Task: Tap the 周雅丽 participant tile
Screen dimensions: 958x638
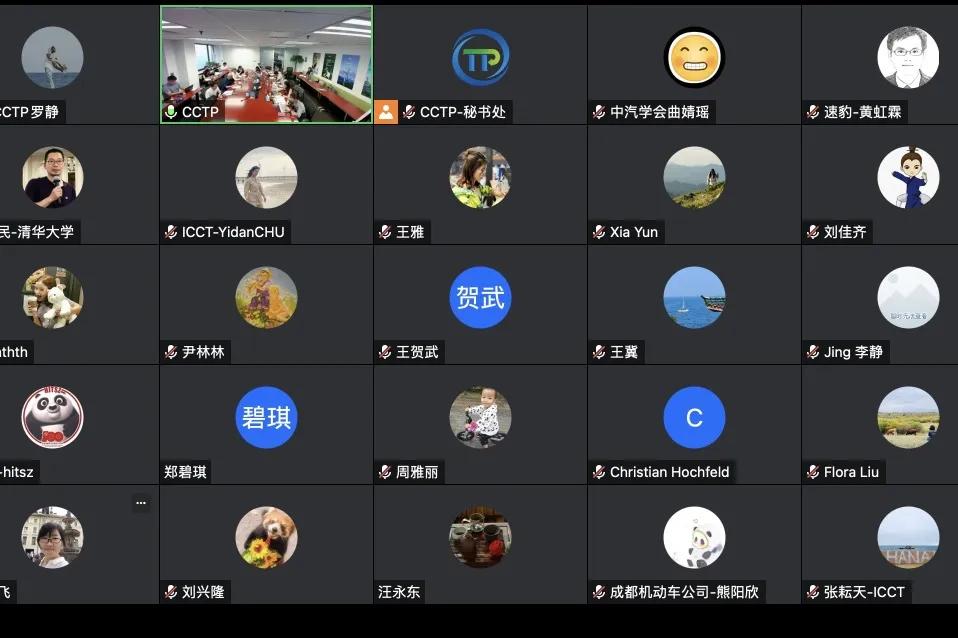Action: (480, 424)
